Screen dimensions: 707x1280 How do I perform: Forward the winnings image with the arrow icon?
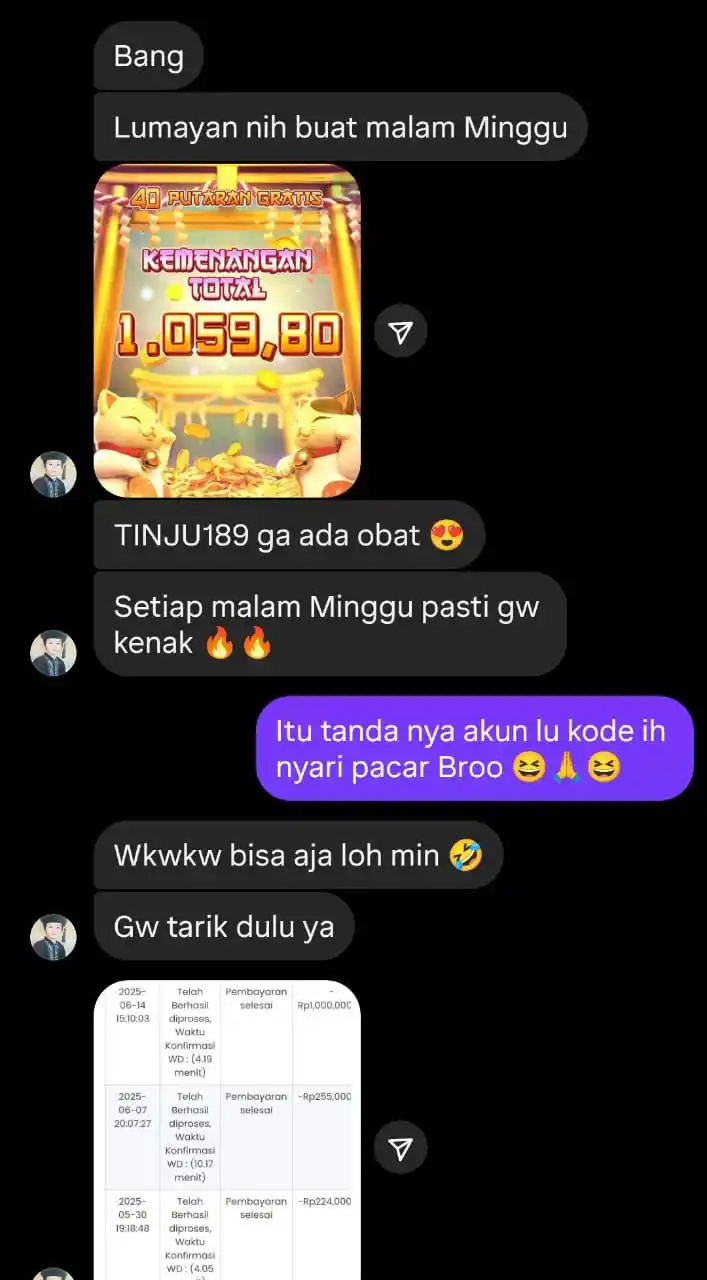click(400, 332)
